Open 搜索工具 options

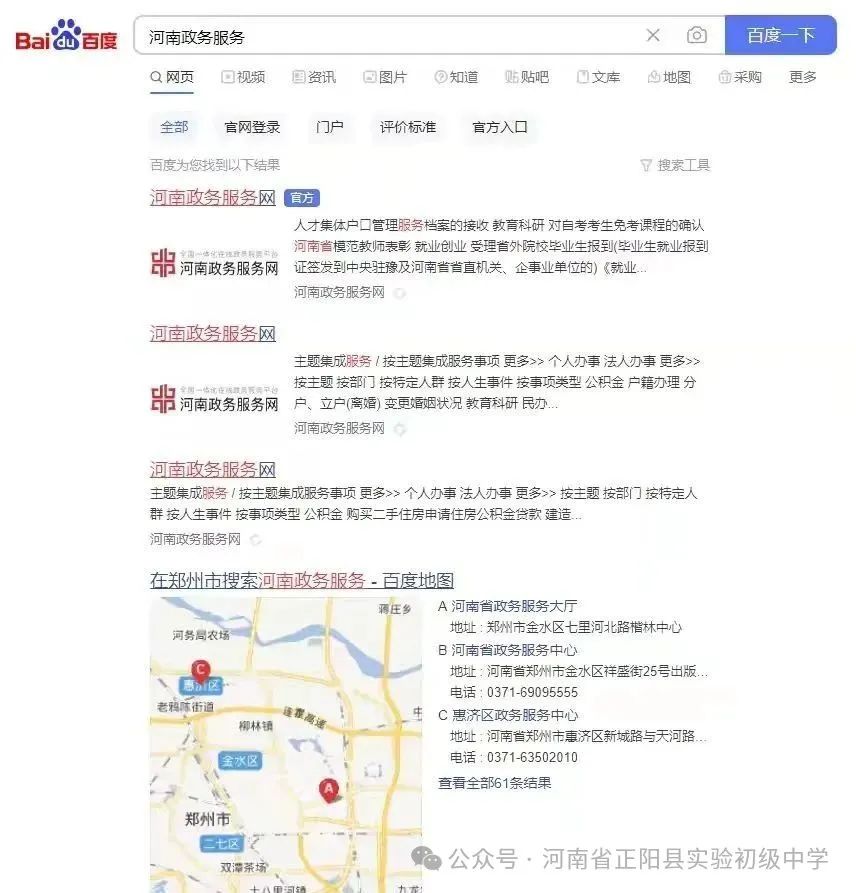pyautogui.click(x=675, y=165)
